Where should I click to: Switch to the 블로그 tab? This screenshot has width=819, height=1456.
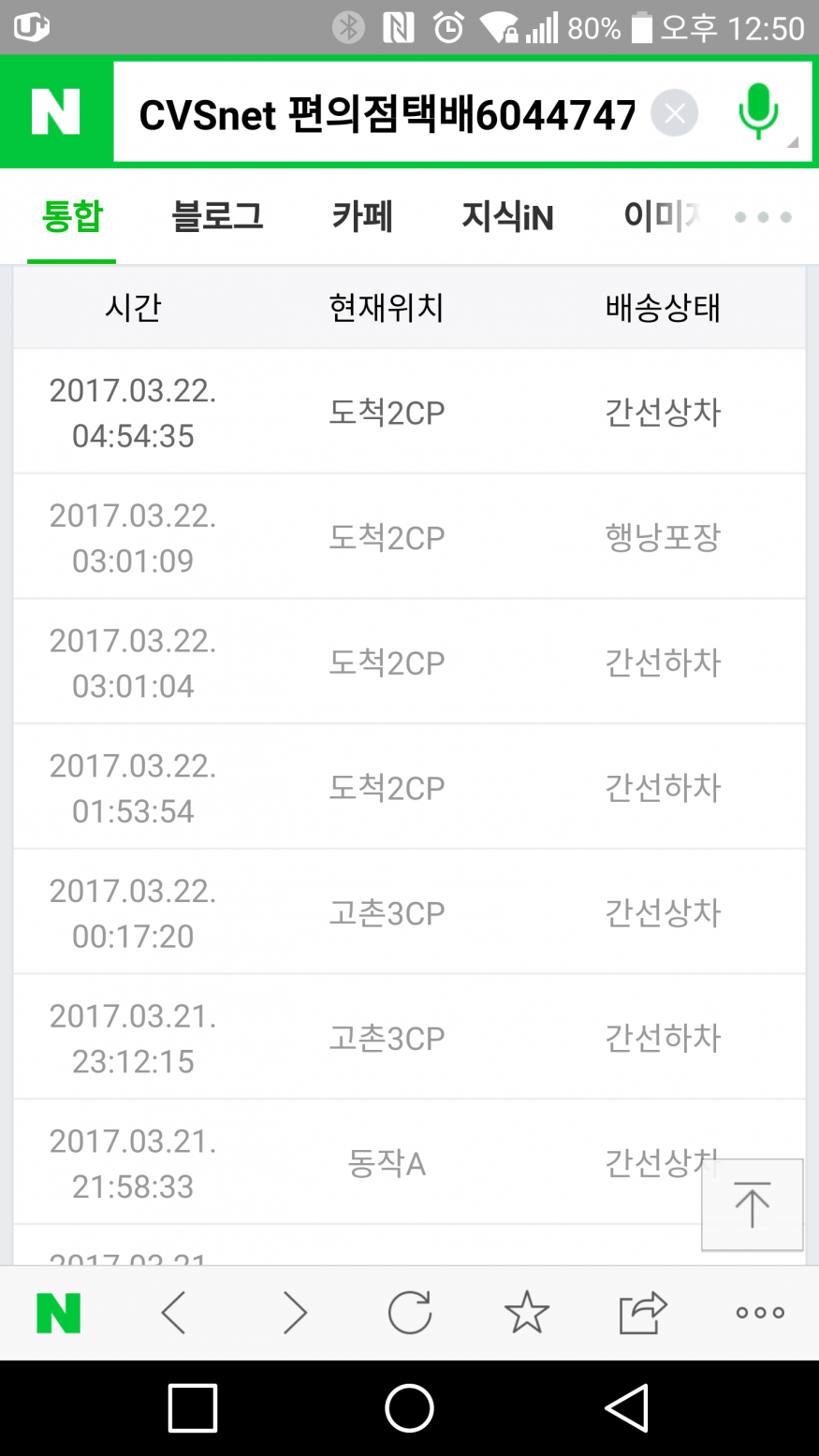pos(217,217)
